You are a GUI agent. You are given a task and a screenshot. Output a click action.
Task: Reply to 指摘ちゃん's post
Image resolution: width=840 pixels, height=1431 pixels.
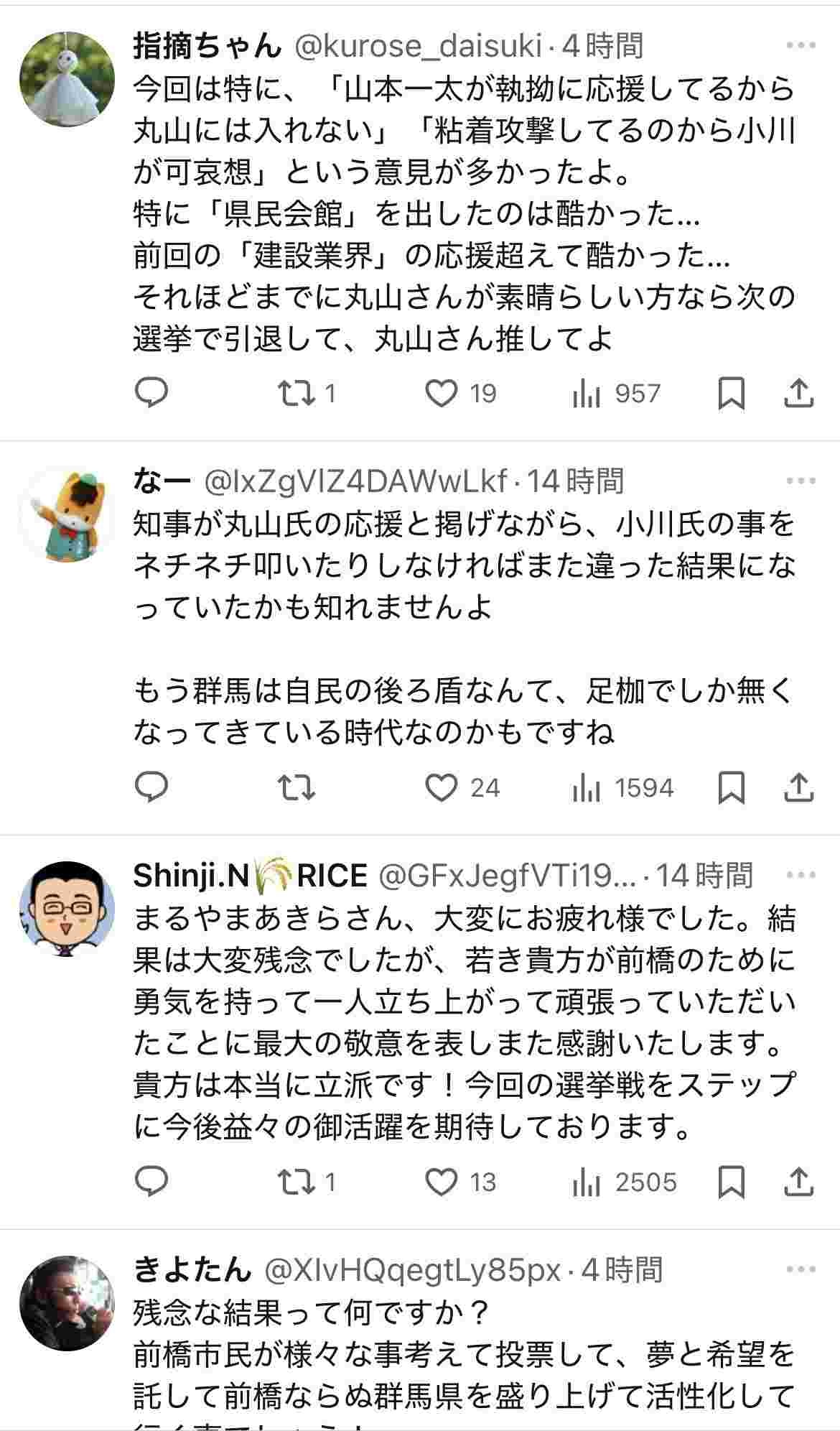click(x=151, y=393)
